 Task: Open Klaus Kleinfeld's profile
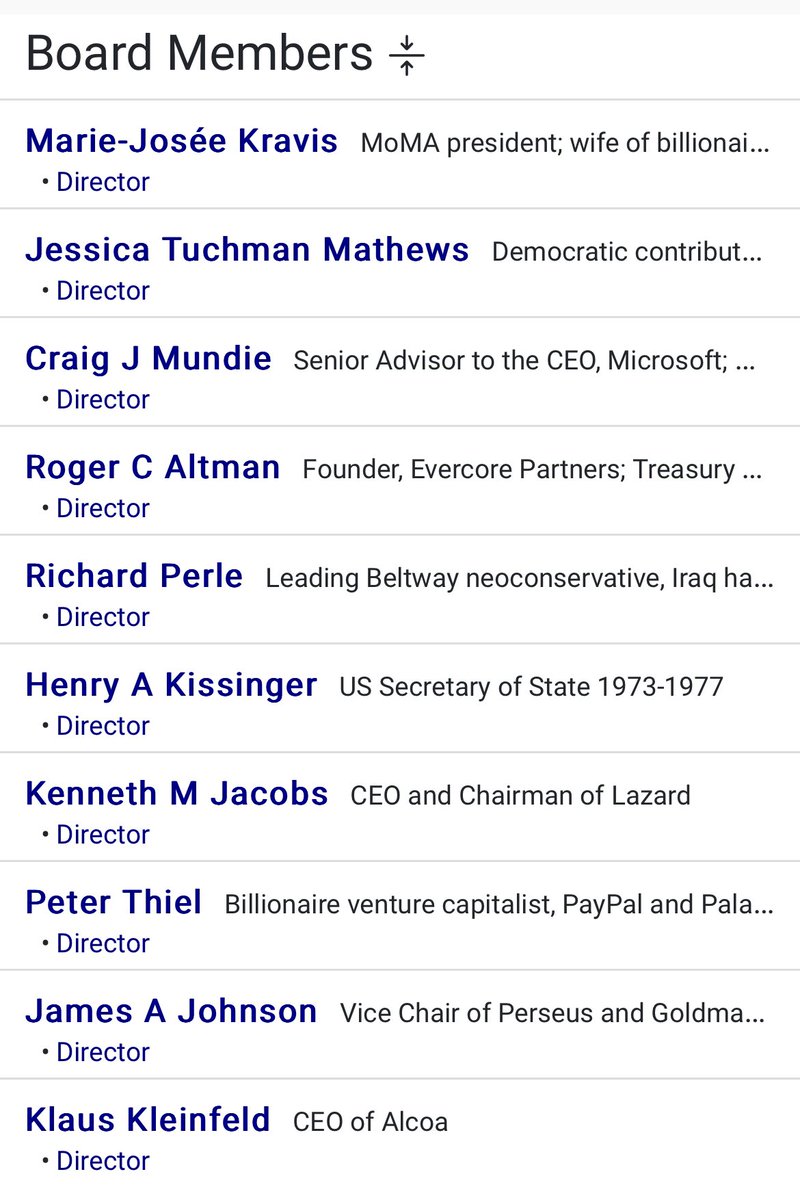pos(147,1121)
